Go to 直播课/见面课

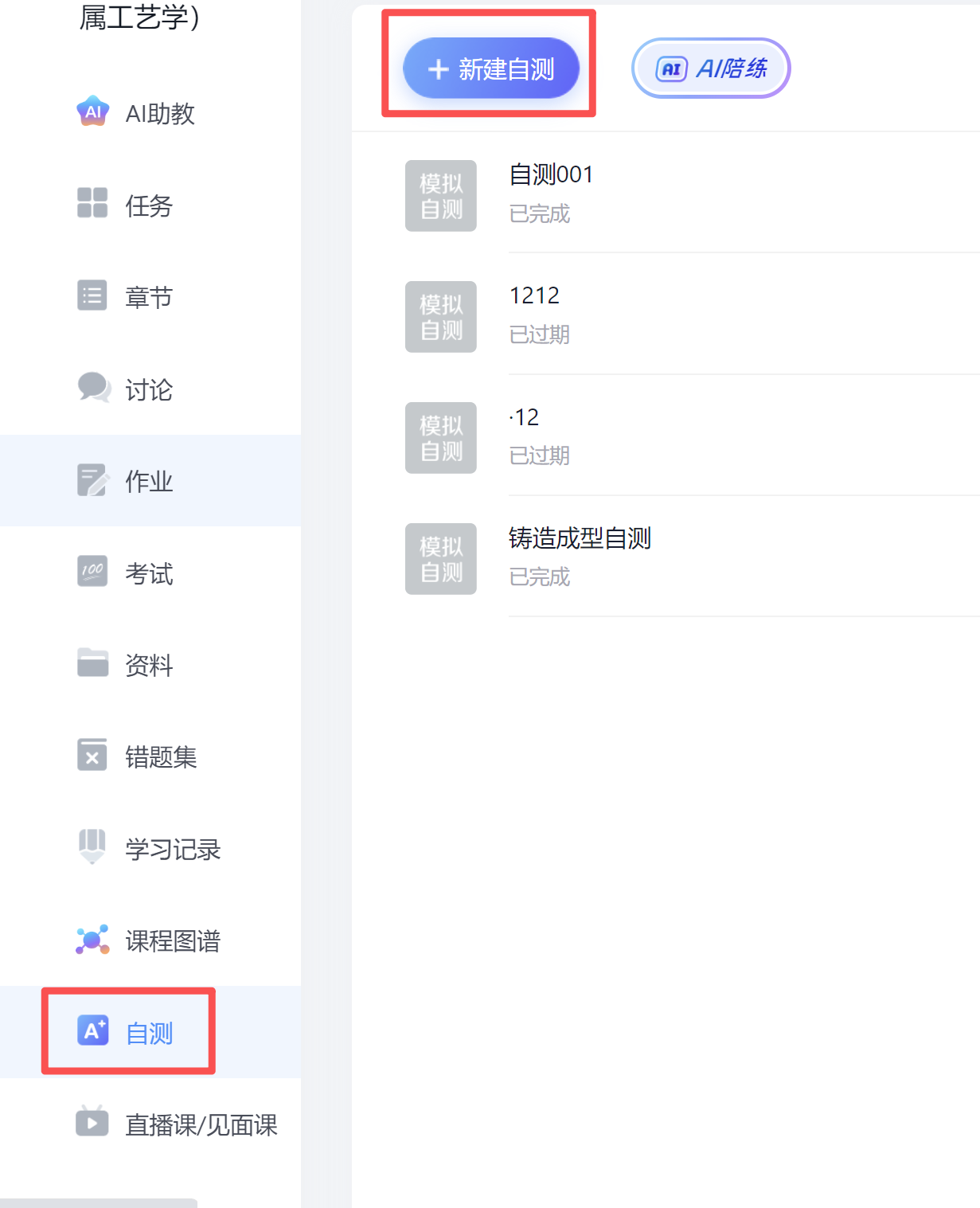(150, 1124)
